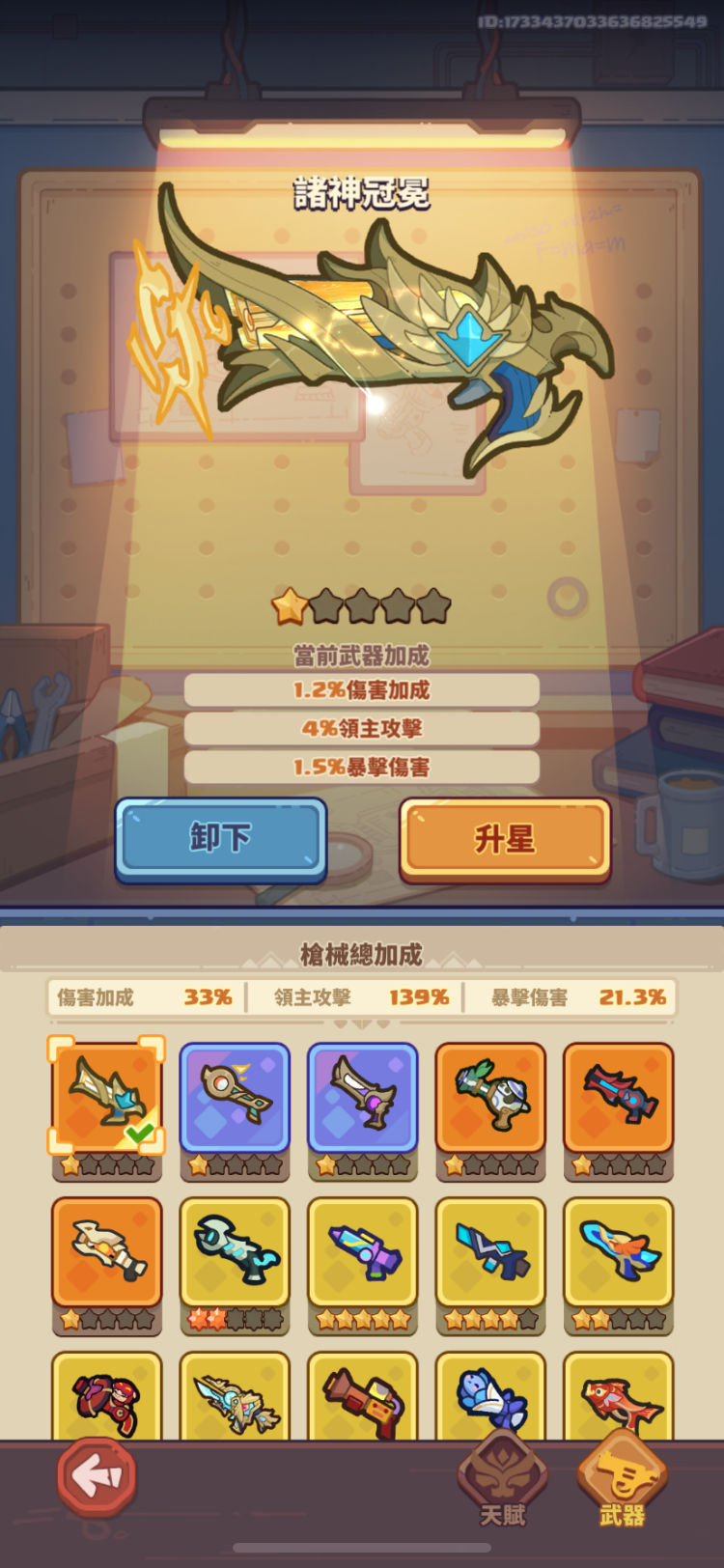Select the teal wrench-shaped gun
Image resolution: width=724 pixels, height=1568 pixels.
click(x=235, y=1252)
